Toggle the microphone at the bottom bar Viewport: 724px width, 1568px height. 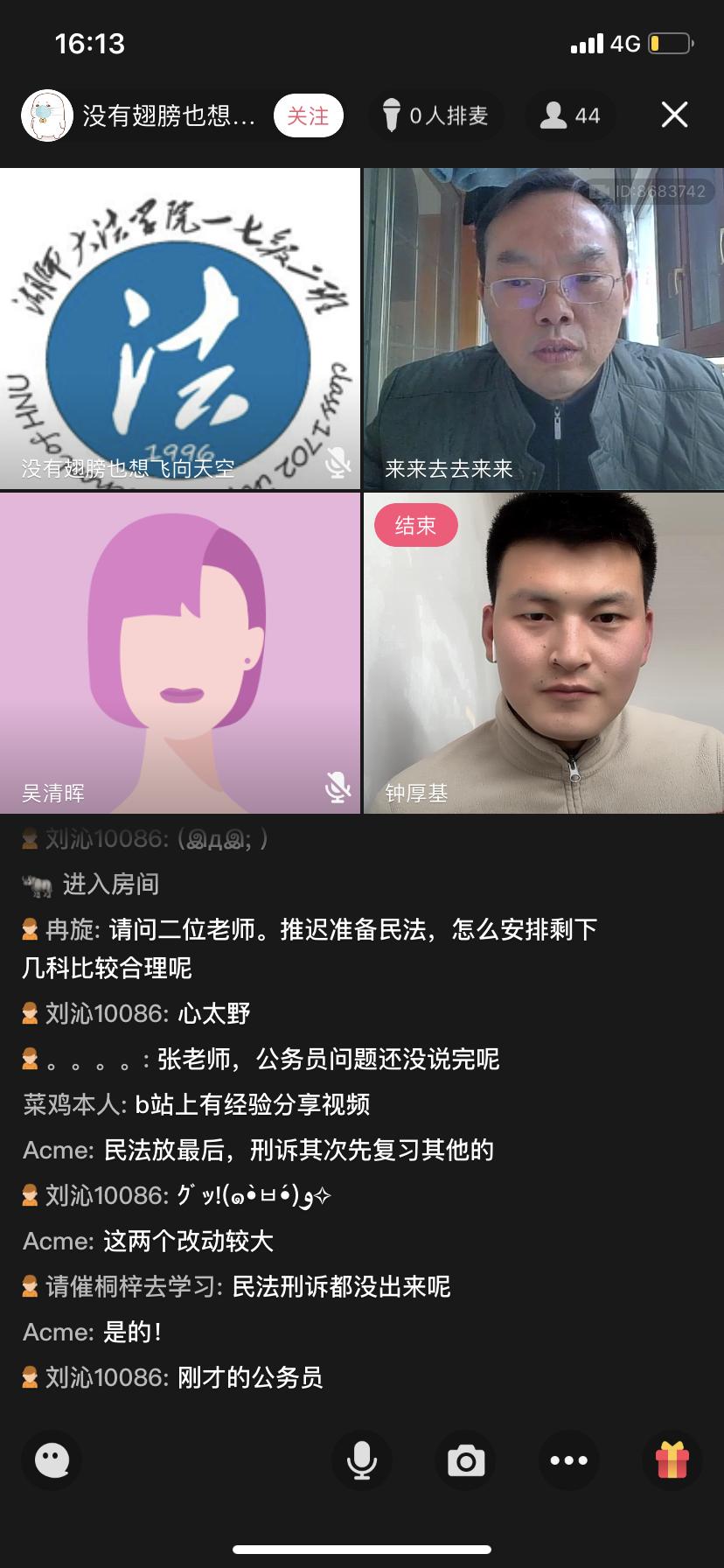[x=361, y=1460]
